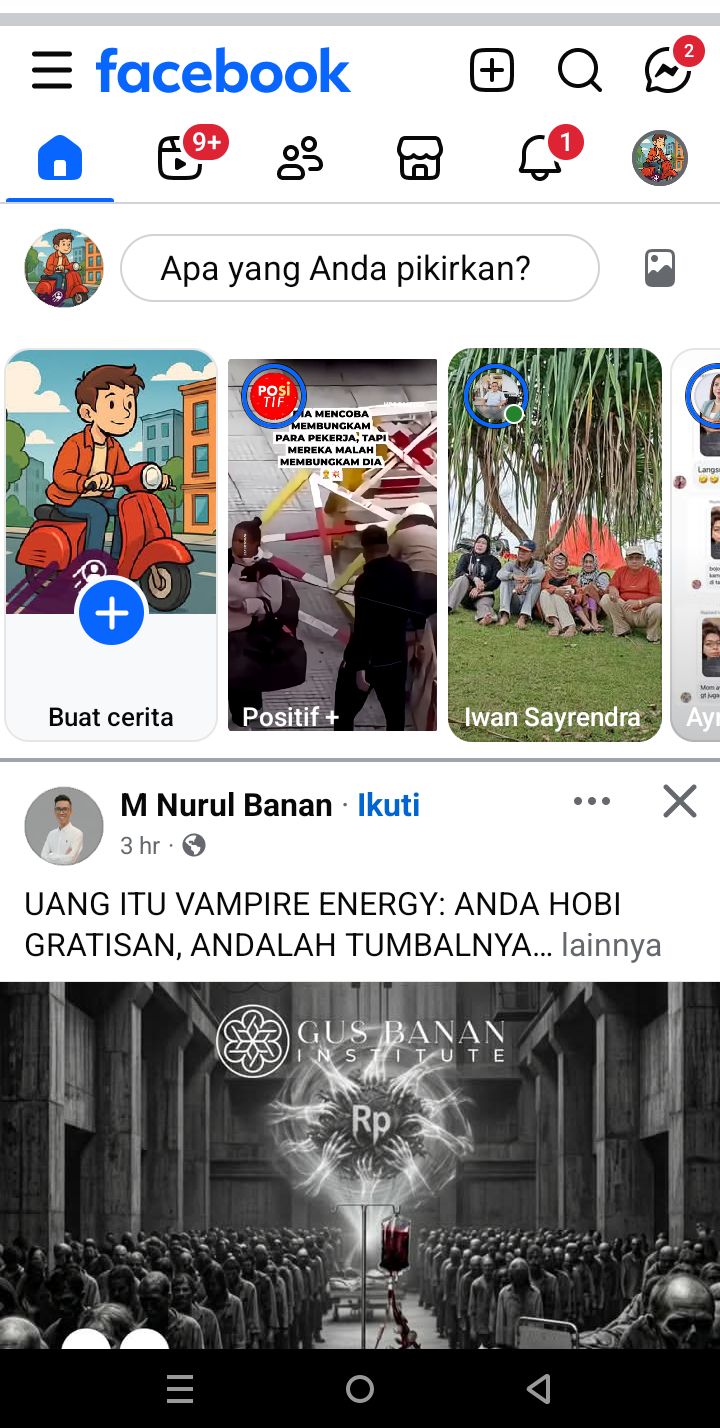Switch to the video tab

click(x=181, y=159)
